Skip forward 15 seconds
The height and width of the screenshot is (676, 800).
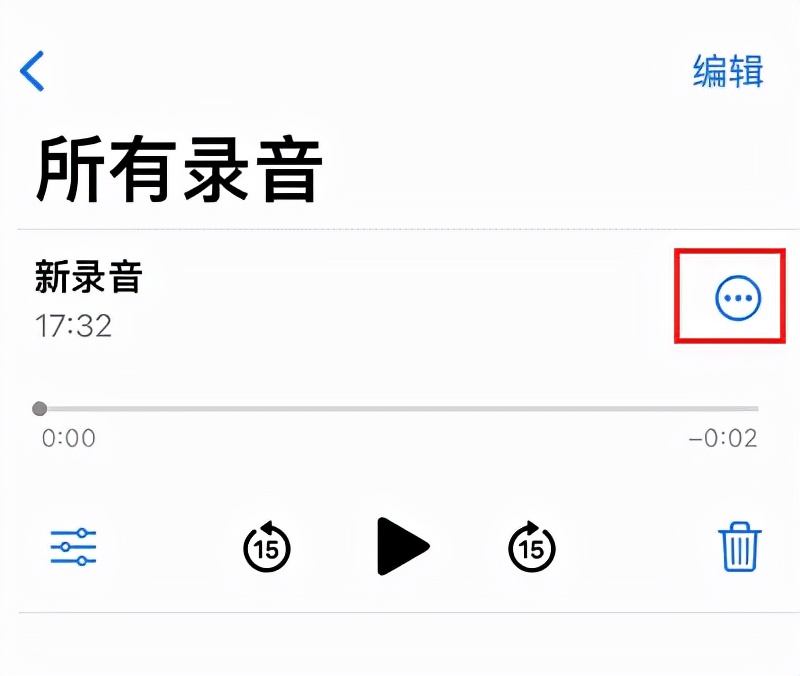[532, 547]
